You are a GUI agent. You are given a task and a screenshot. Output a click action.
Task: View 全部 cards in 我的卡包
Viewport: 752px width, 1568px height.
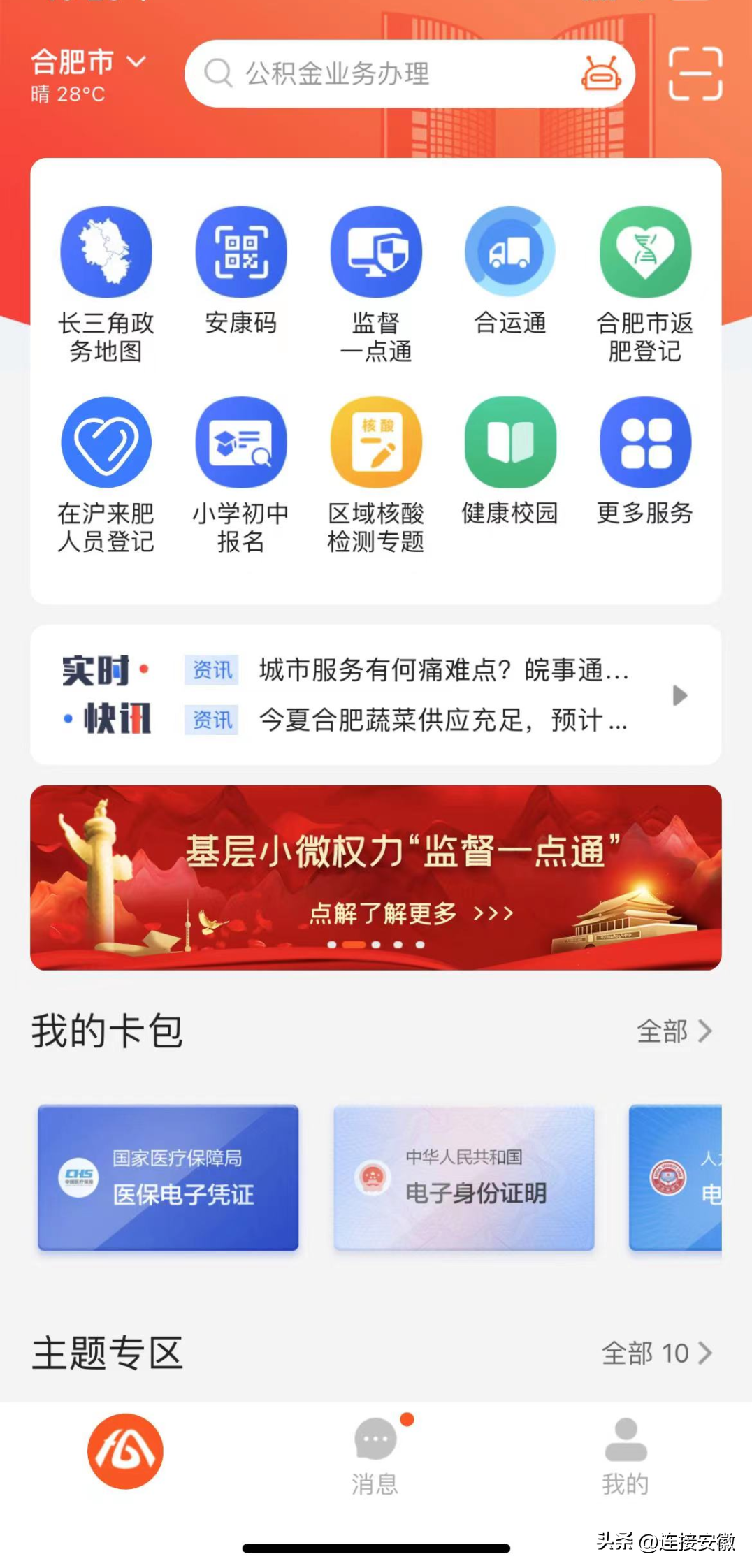pos(671,1031)
